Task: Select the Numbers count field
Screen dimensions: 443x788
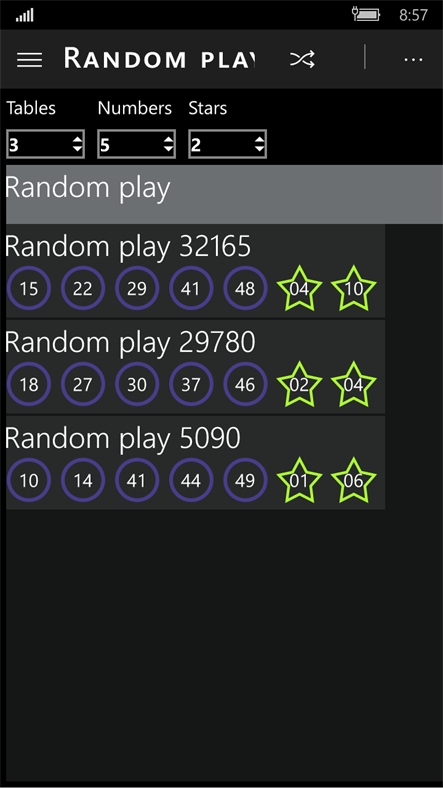Action: click(136, 144)
